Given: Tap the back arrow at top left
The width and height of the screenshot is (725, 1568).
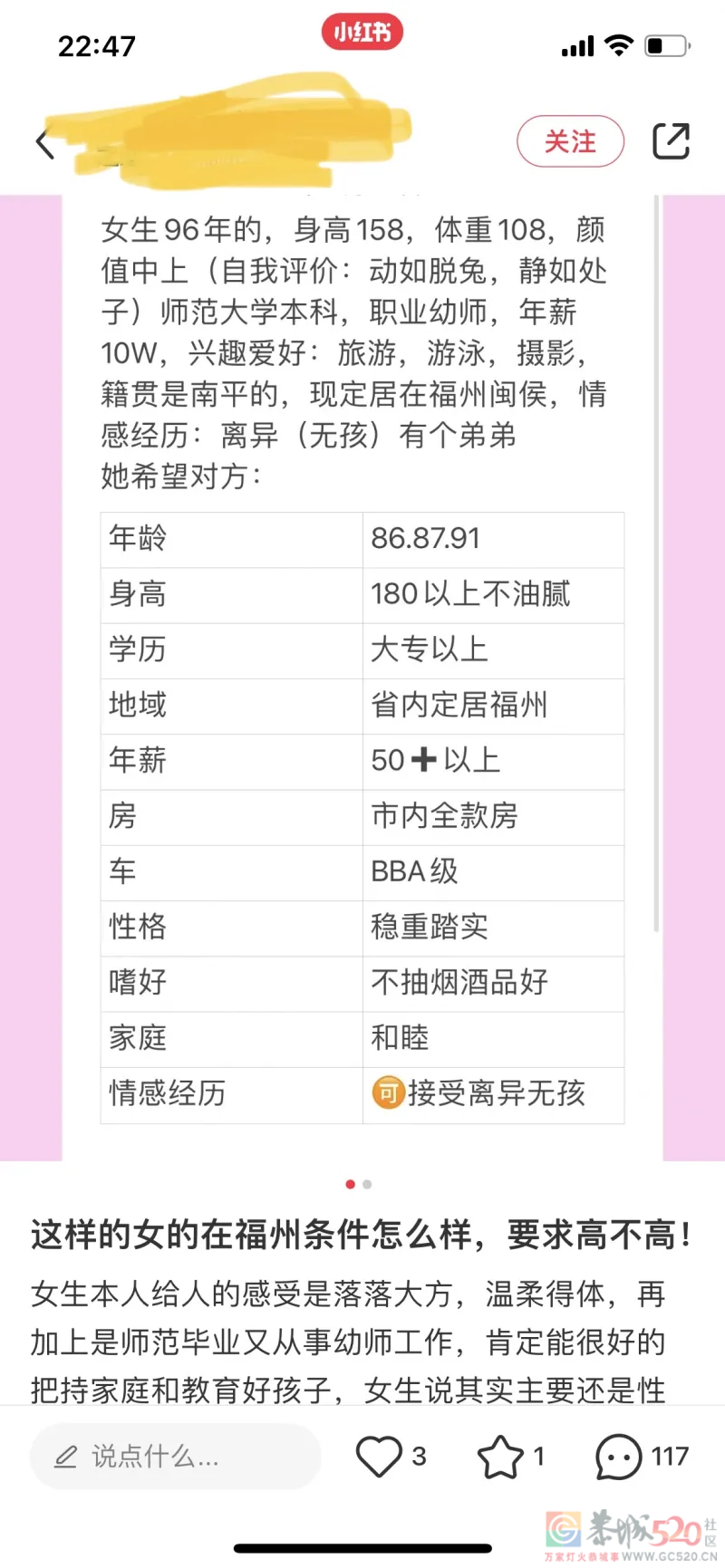Looking at the screenshot, I should click(44, 142).
